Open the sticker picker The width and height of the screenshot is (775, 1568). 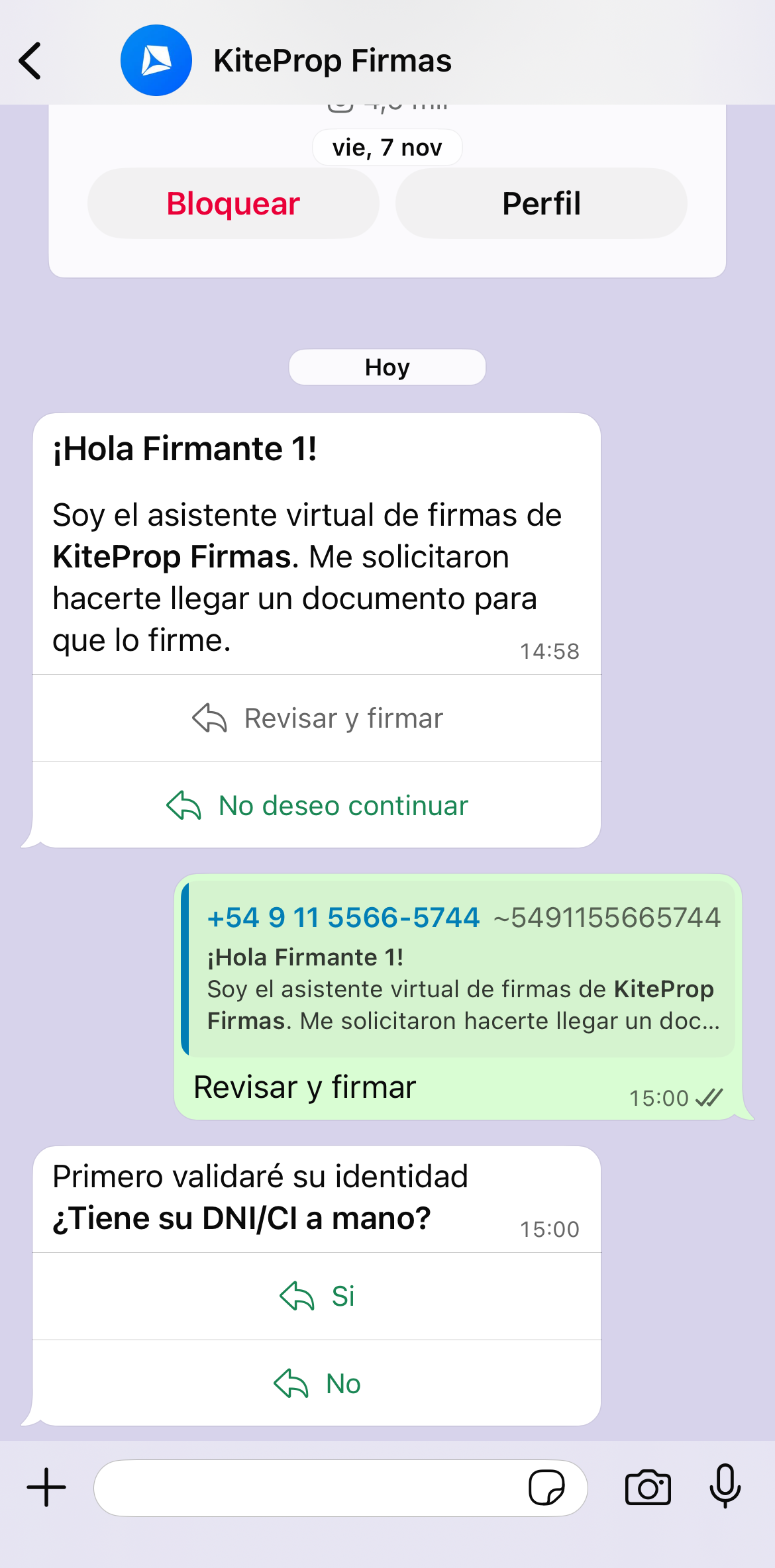(546, 1488)
